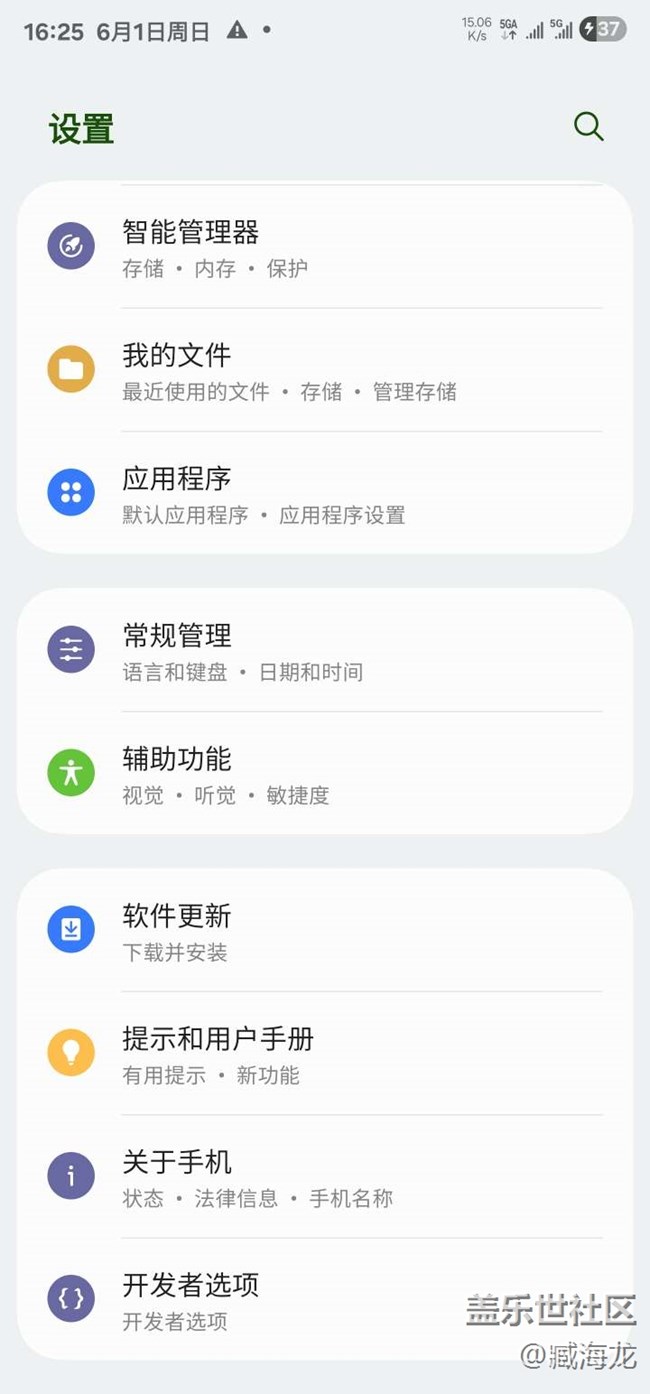Open 辅助功能 accessibility settings
This screenshot has width=650, height=1394.
324,774
